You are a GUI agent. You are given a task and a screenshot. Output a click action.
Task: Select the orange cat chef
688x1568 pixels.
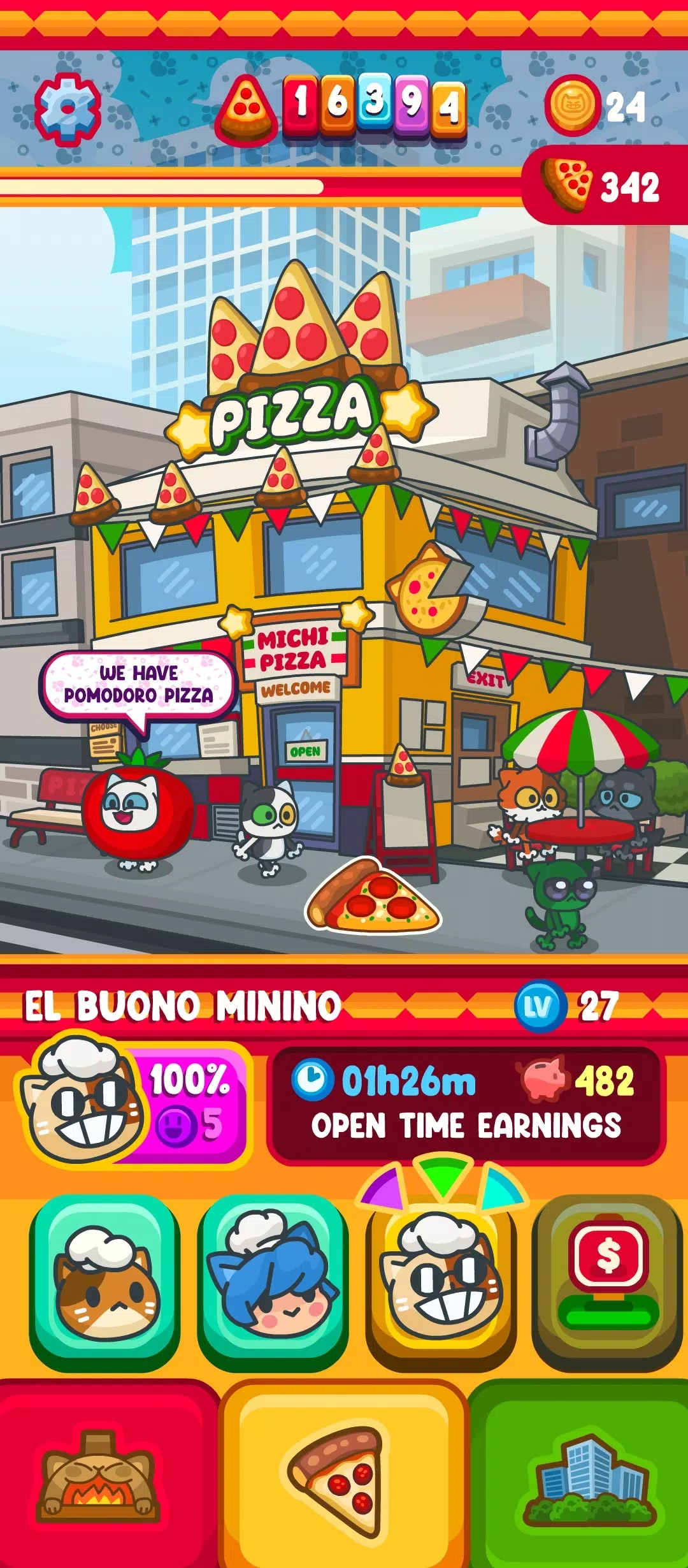click(104, 1281)
